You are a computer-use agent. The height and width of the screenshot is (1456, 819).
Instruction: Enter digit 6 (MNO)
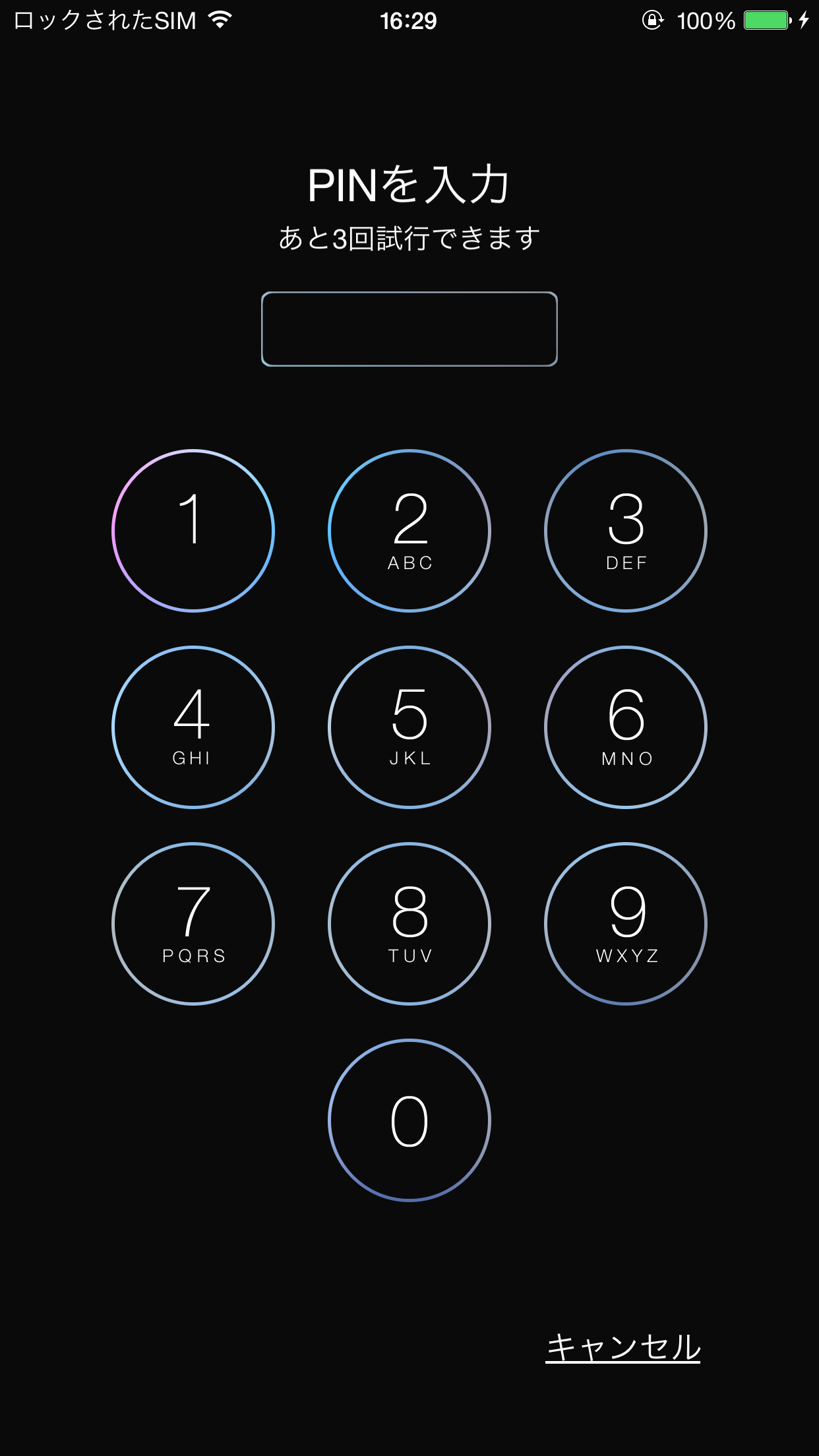pyautogui.click(x=626, y=727)
